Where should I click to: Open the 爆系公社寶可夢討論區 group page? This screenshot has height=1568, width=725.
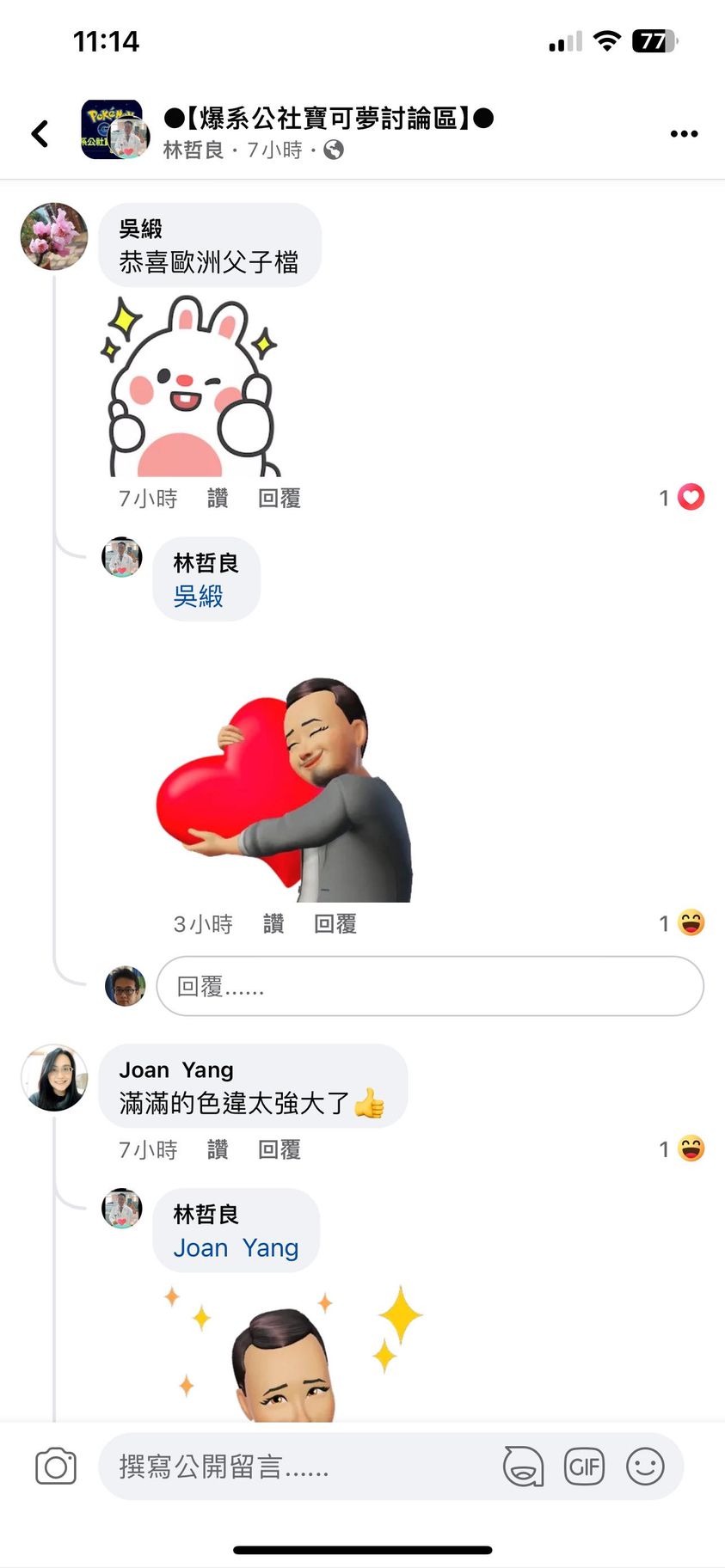329,118
